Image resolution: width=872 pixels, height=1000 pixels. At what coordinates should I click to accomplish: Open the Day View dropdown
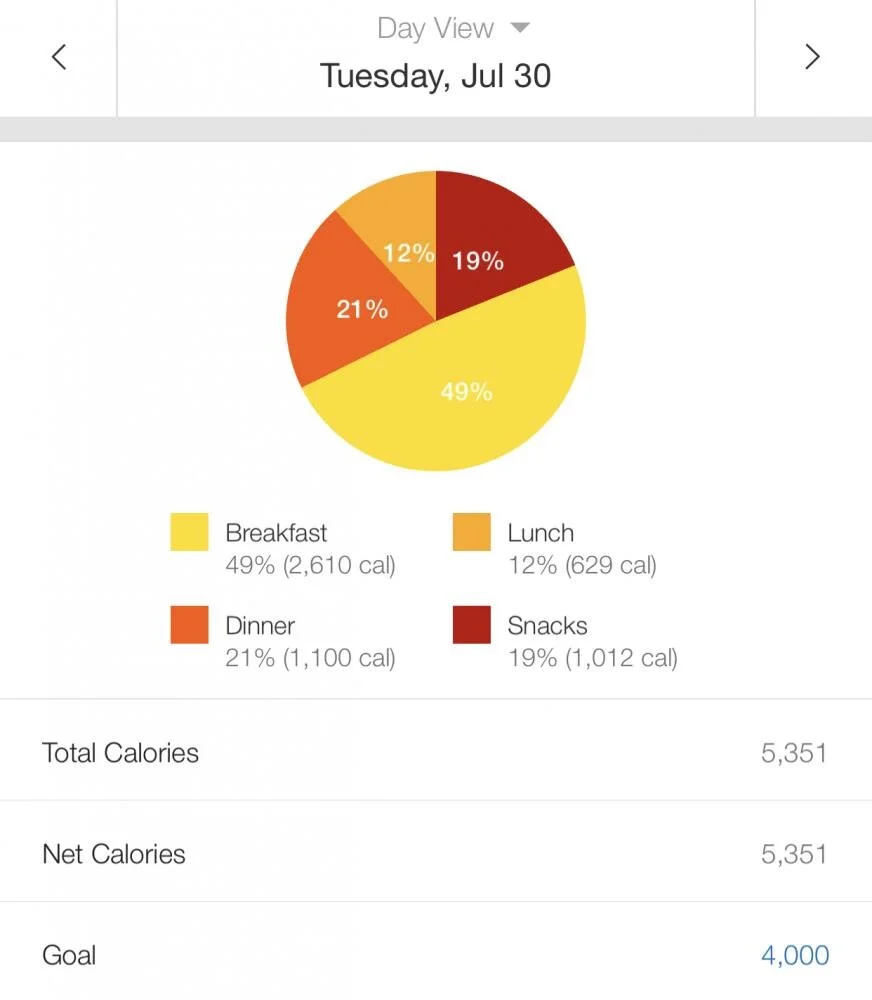click(x=452, y=29)
